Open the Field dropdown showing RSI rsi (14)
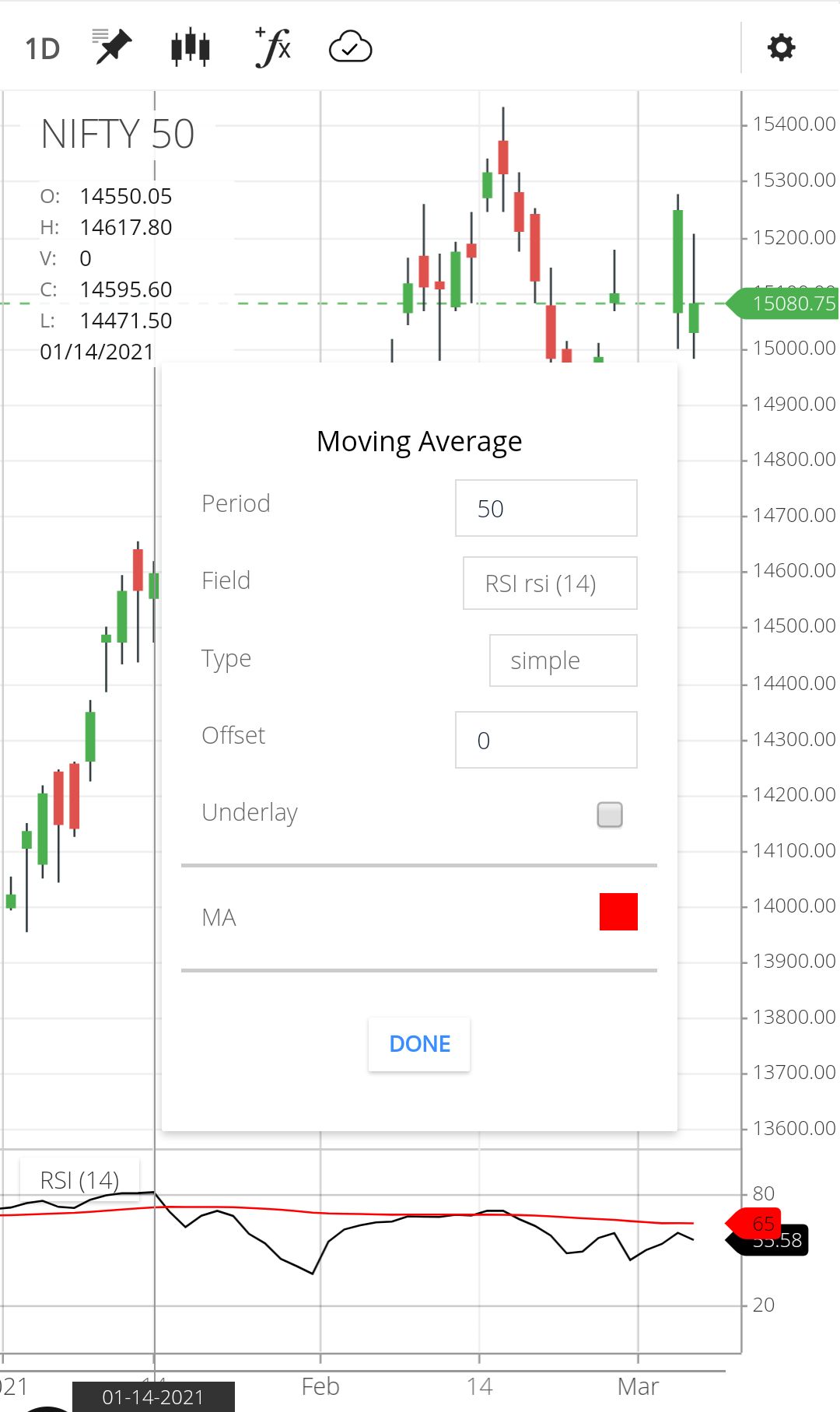 (x=549, y=583)
